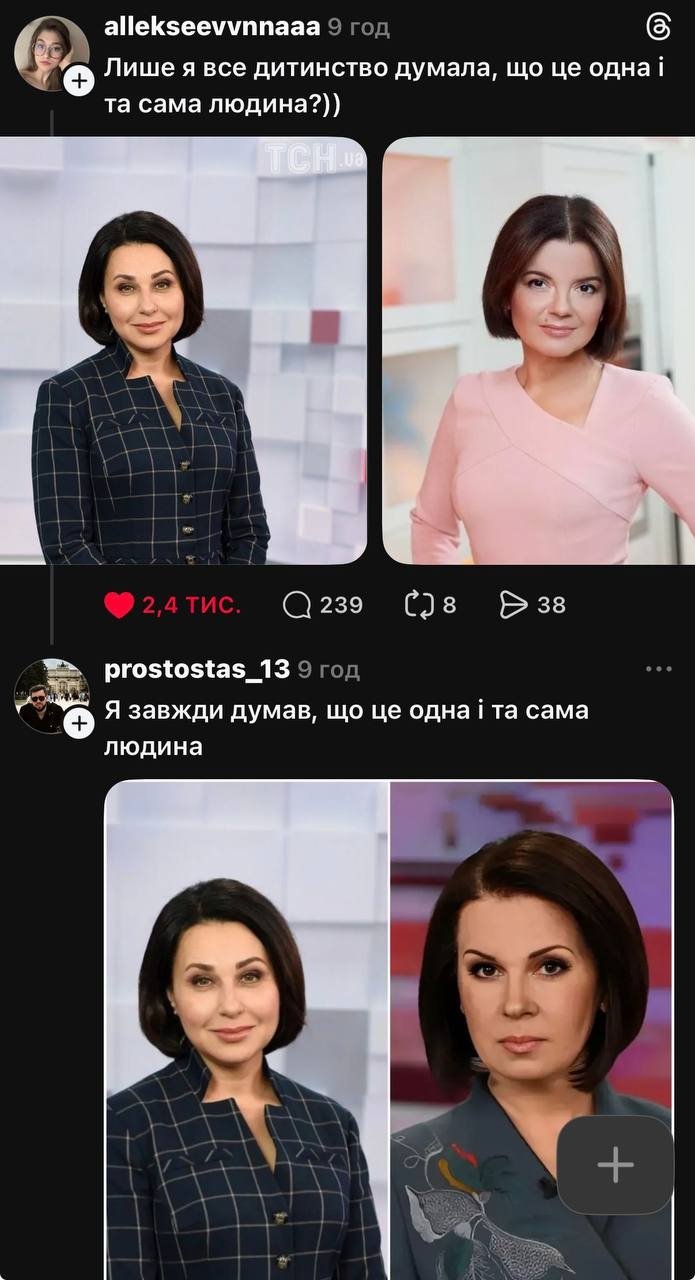View the plaid-jacket photo in allekseevvnnaaa's post
Screen dimensions: 695x1280
click(x=183, y=350)
